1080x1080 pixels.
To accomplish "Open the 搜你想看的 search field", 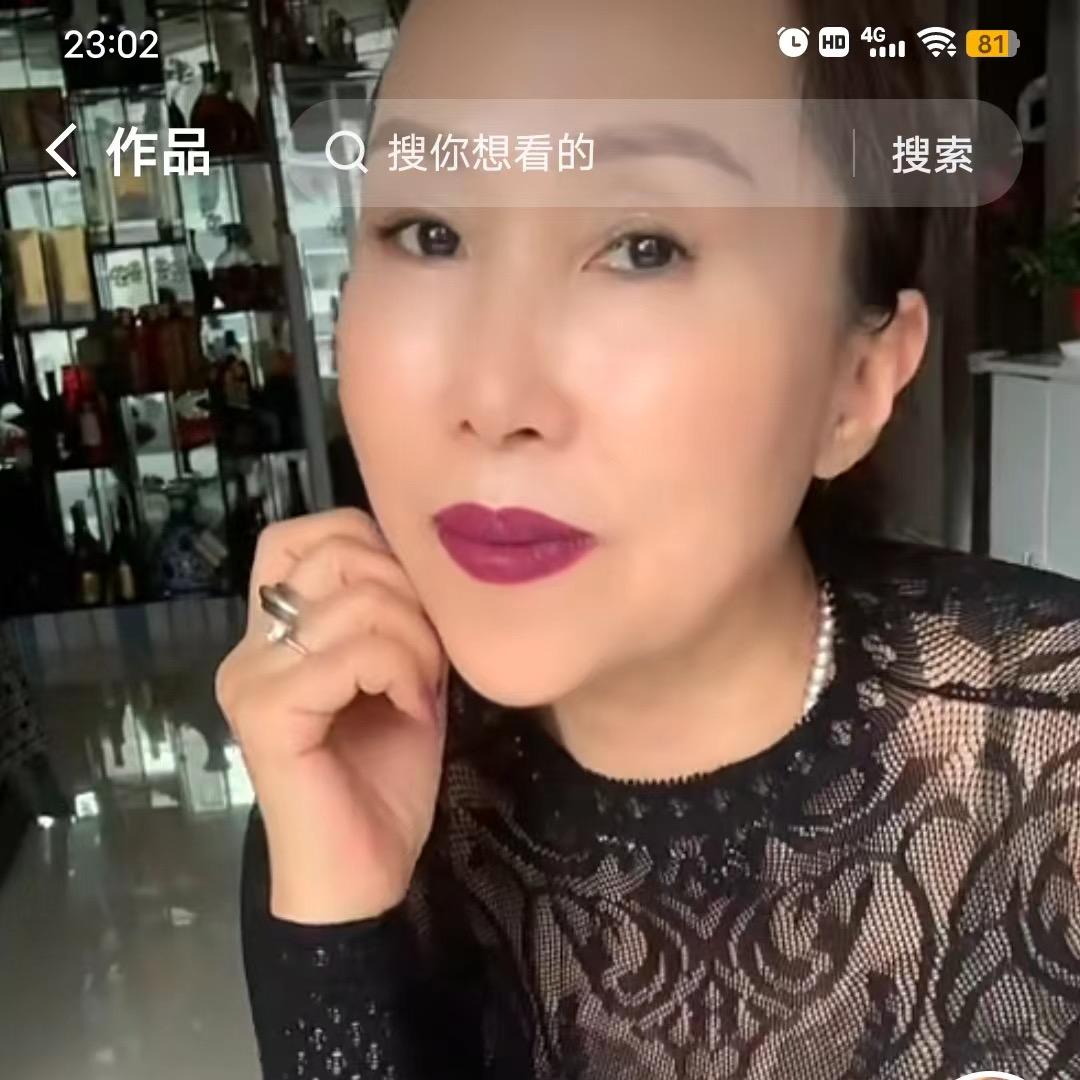I will (572, 153).
